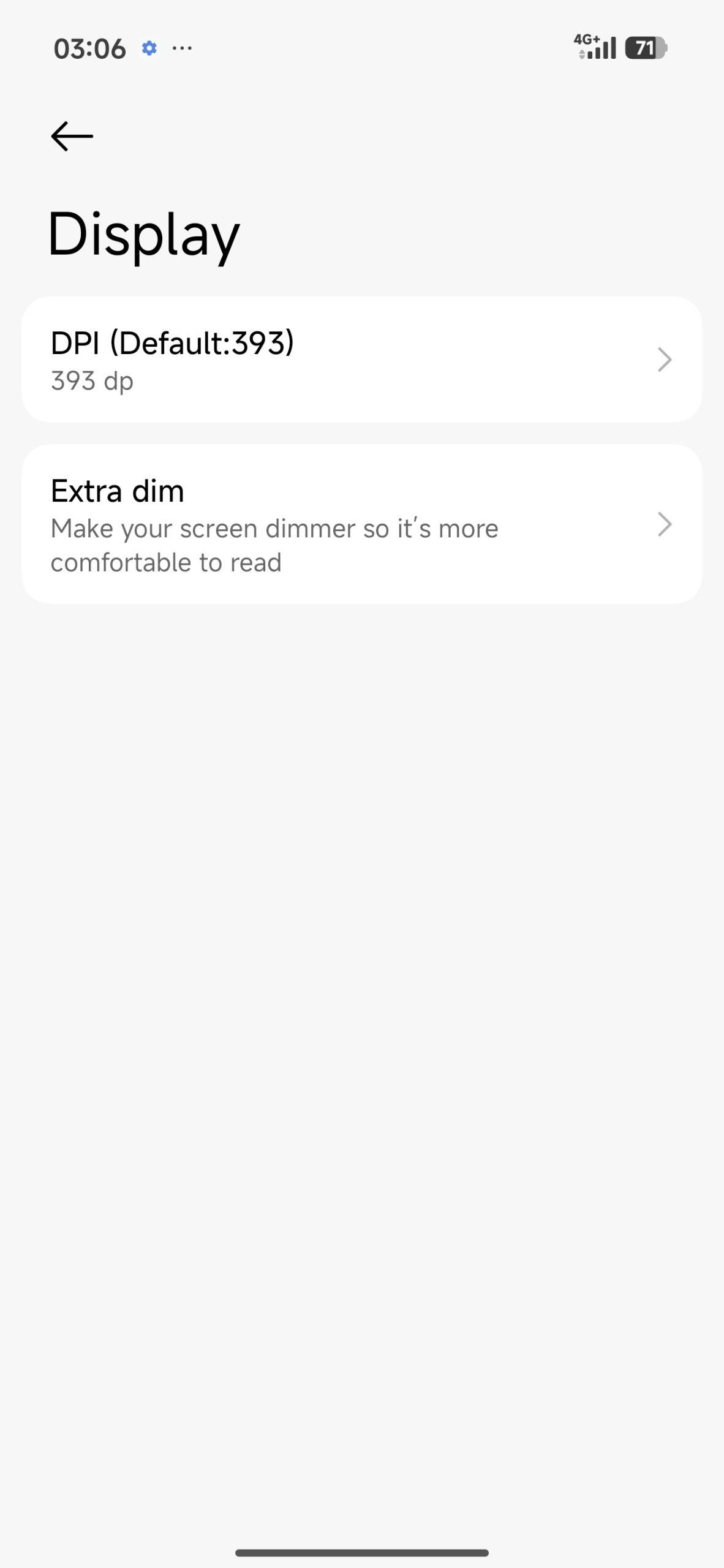Image resolution: width=724 pixels, height=1568 pixels.
Task: Open Extra dim settings
Action: pos(361,525)
